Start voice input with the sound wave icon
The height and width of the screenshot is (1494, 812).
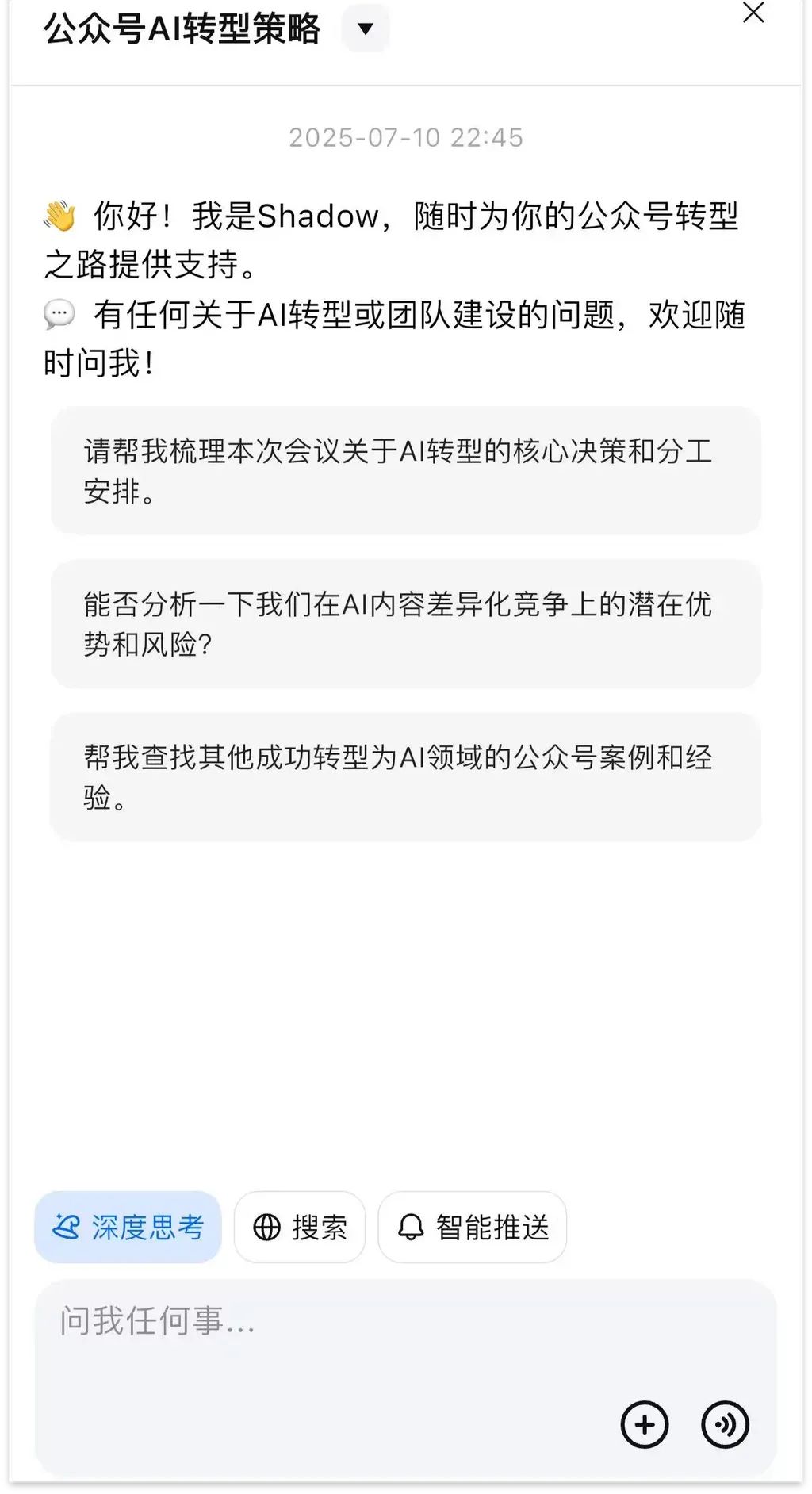pos(725,1425)
